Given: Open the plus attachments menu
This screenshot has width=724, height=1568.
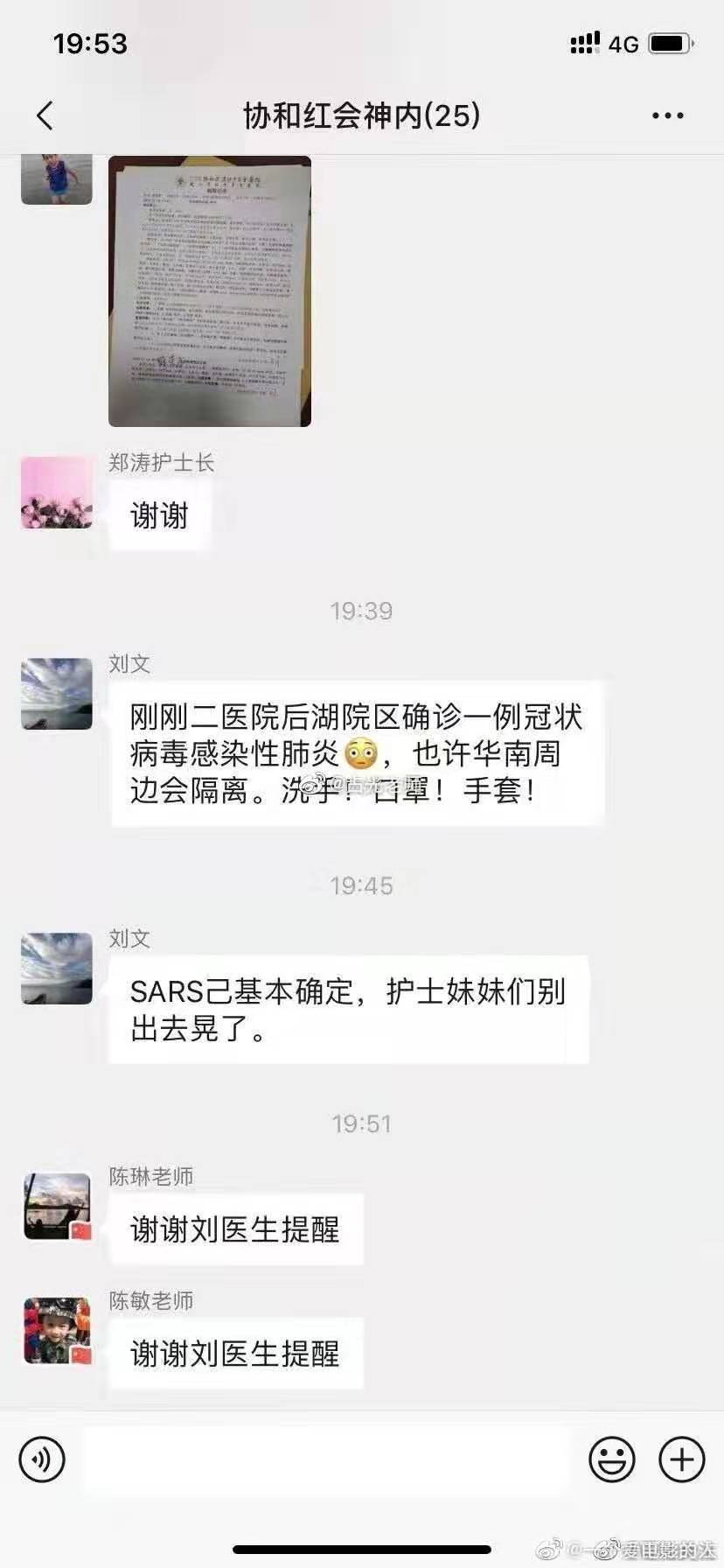Looking at the screenshot, I should (681, 1459).
